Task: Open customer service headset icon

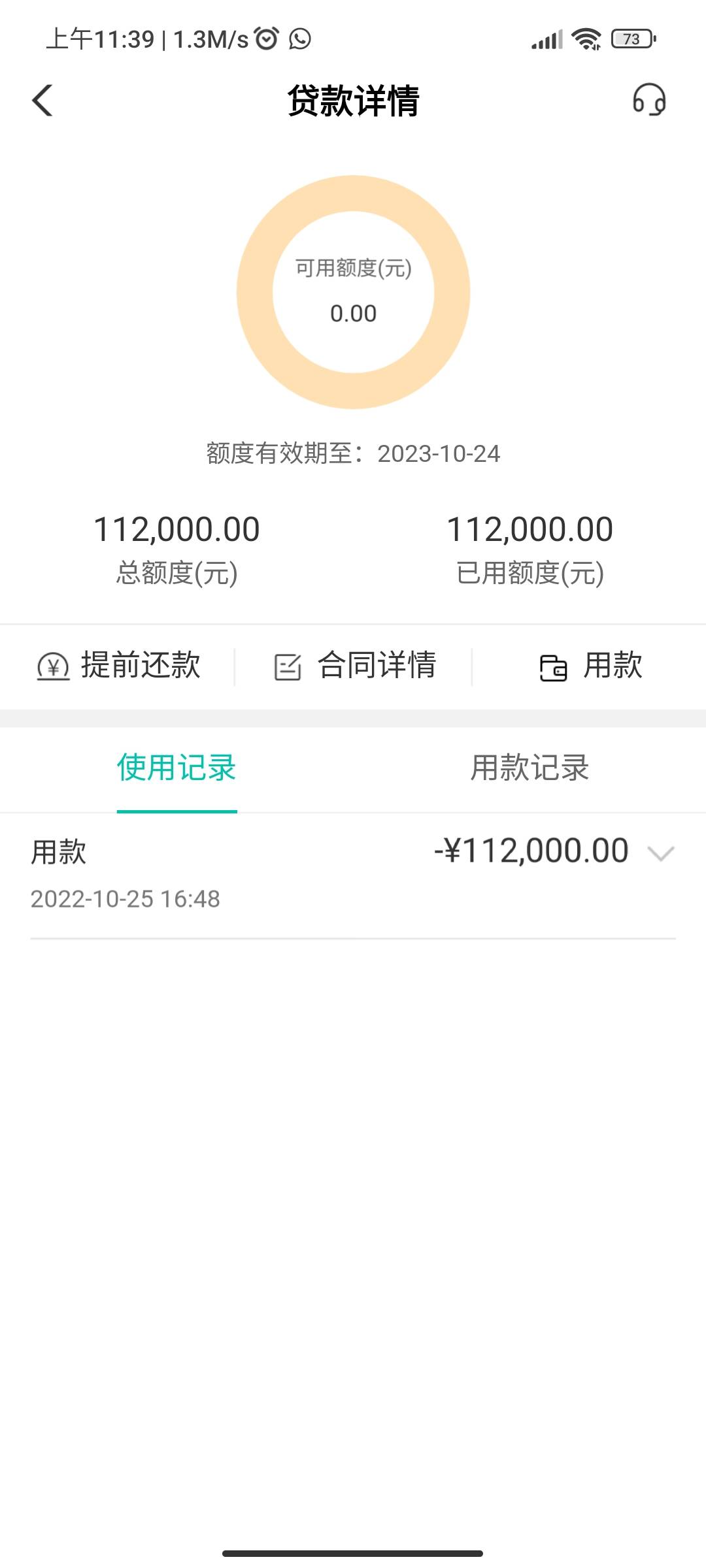Action: 649,100
